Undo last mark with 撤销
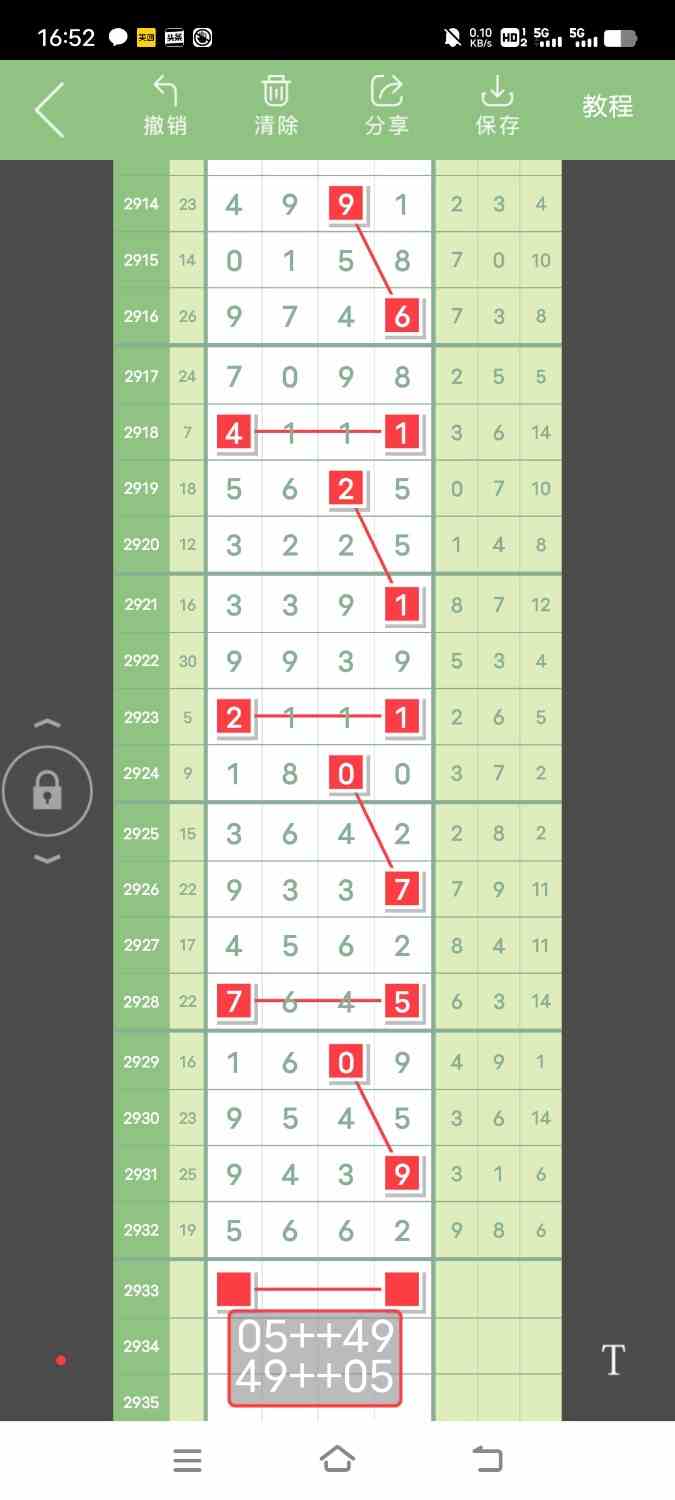Viewport: 675px width, 1500px height. 165,106
